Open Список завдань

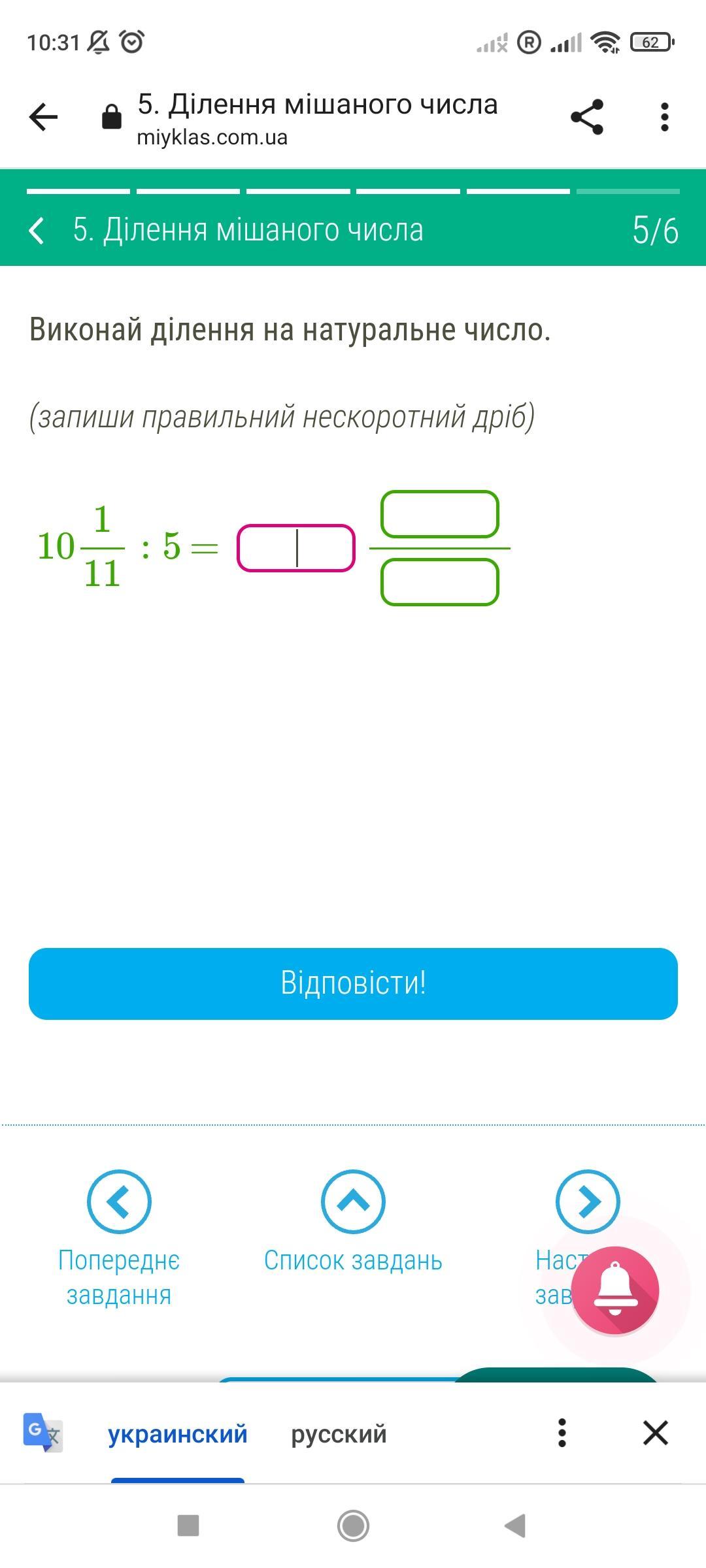click(353, 1202)
